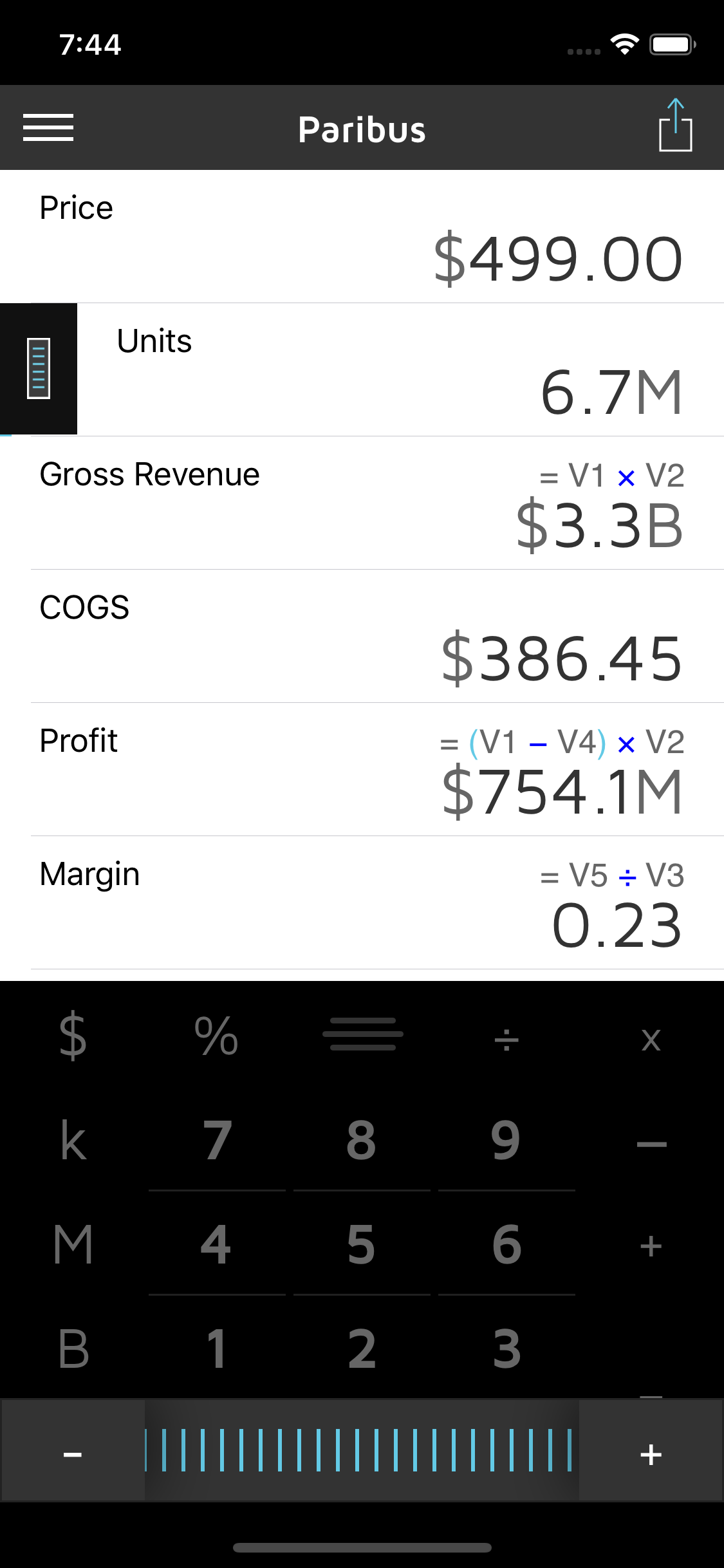The height and width of the screenshot is (1568, 724).
Task: Tap the M millions suffix key
Action: click(73, 1245)
